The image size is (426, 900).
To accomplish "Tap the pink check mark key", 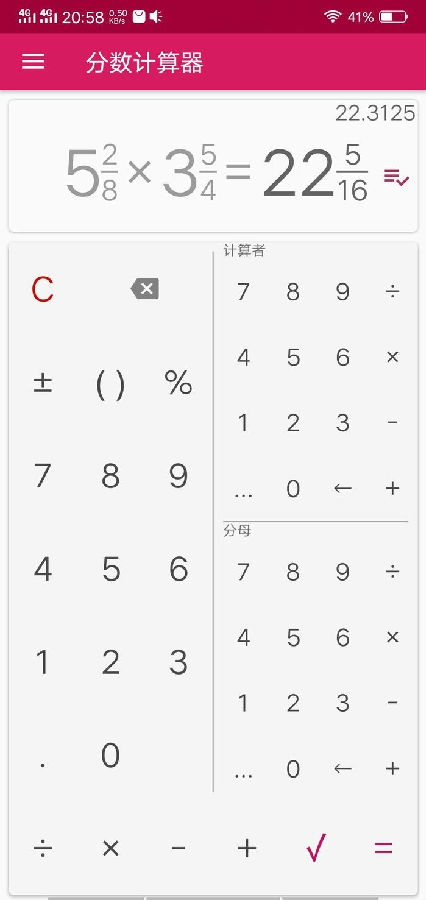I will [316, 847].
